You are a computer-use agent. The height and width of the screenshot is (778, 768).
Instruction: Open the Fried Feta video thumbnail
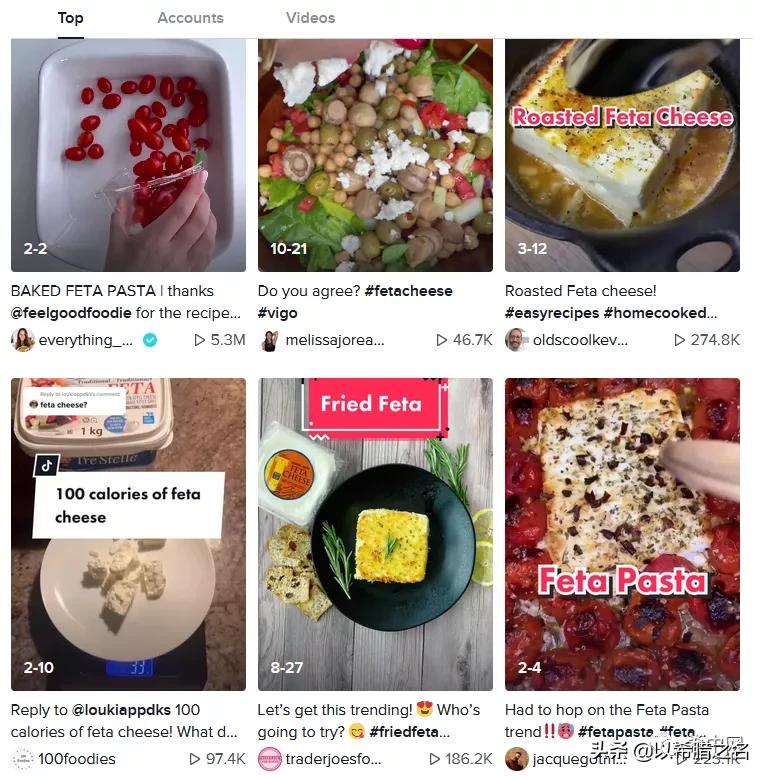(374, 535)
